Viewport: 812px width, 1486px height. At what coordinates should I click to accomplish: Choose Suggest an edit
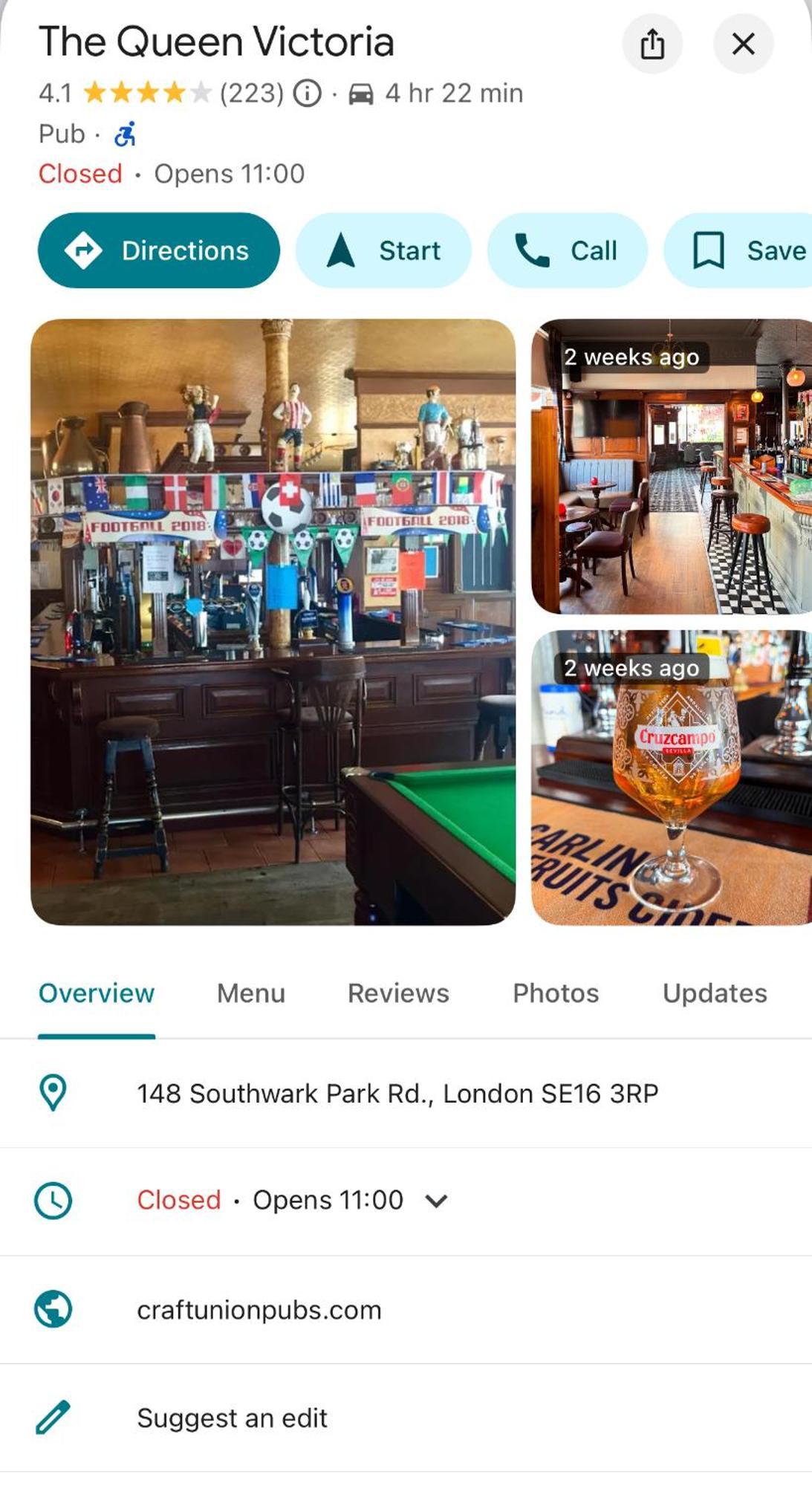(x=232, y=1418)
